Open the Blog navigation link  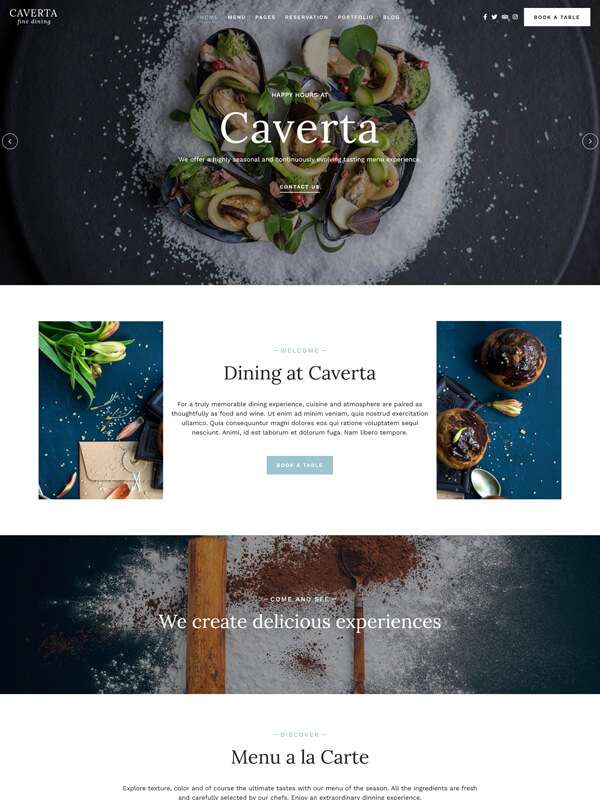391,17
